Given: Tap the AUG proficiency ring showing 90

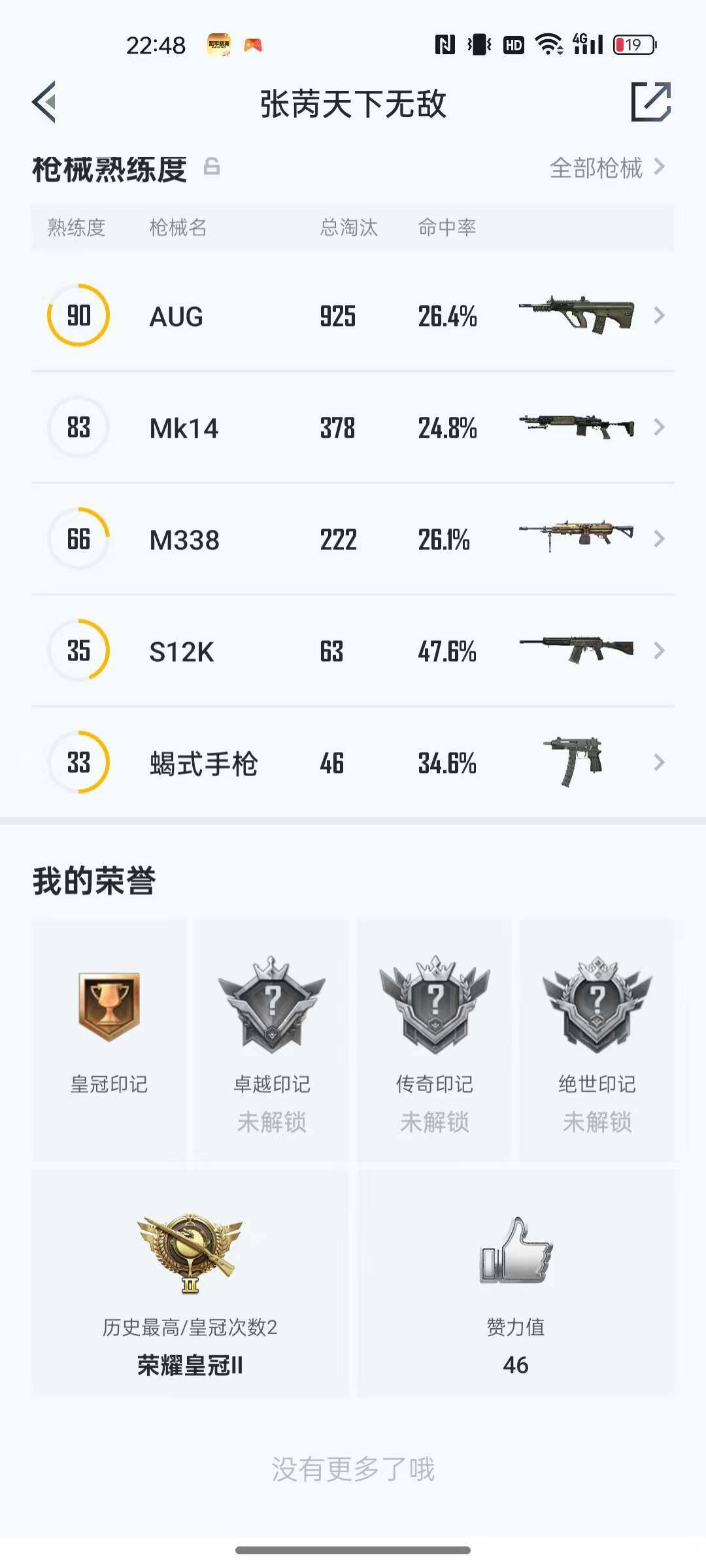Looking at the screenshot, I should (x=77, y=316).
